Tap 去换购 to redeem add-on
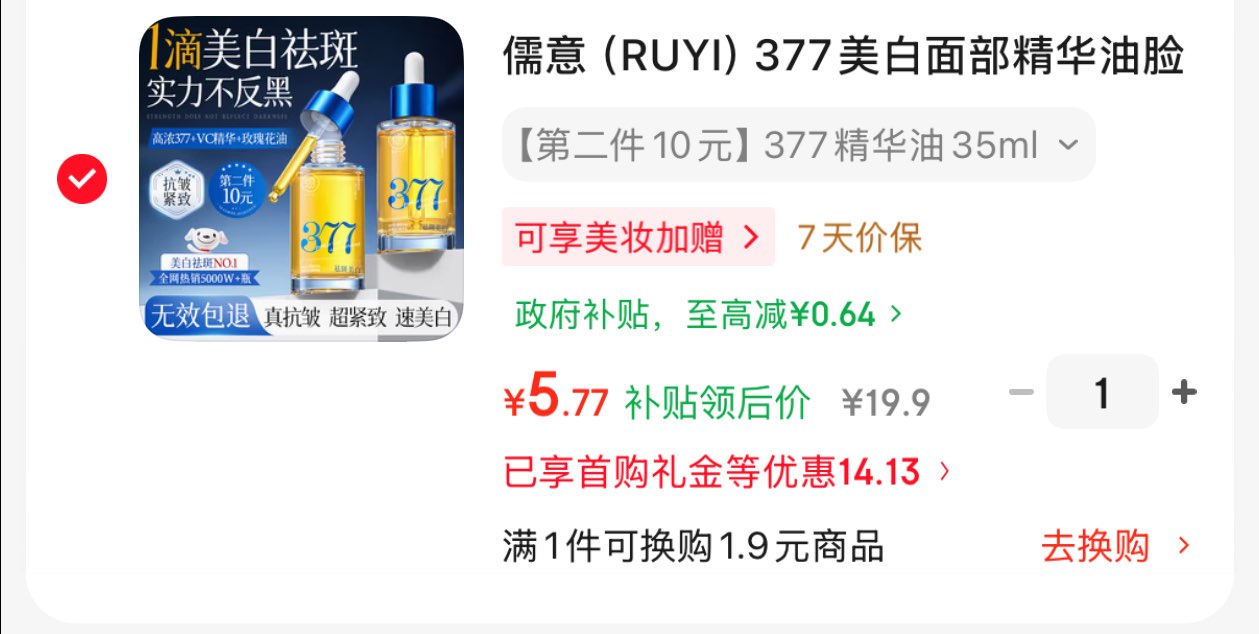 [x=1116, y=546]
